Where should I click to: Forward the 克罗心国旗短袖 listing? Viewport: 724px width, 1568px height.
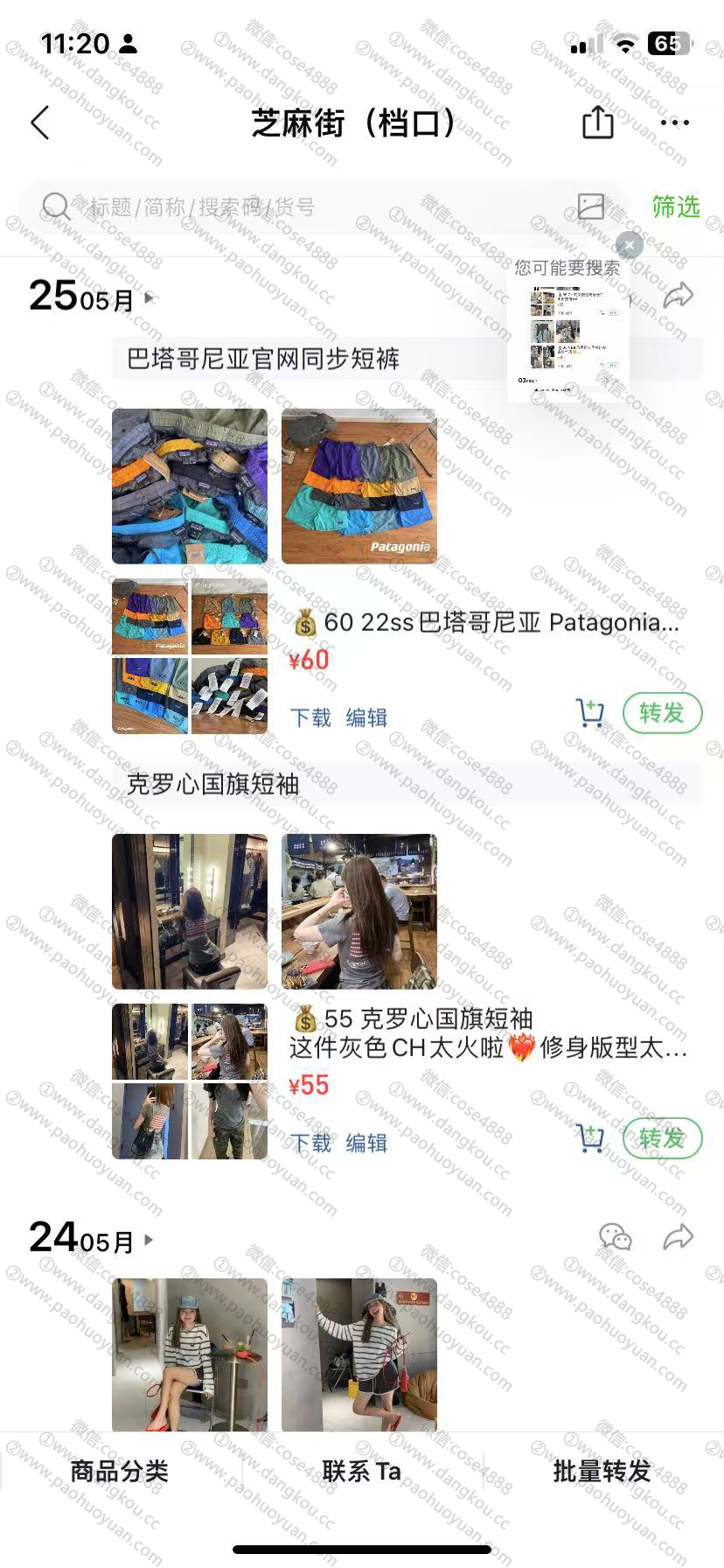click(x=662, y=1138)
